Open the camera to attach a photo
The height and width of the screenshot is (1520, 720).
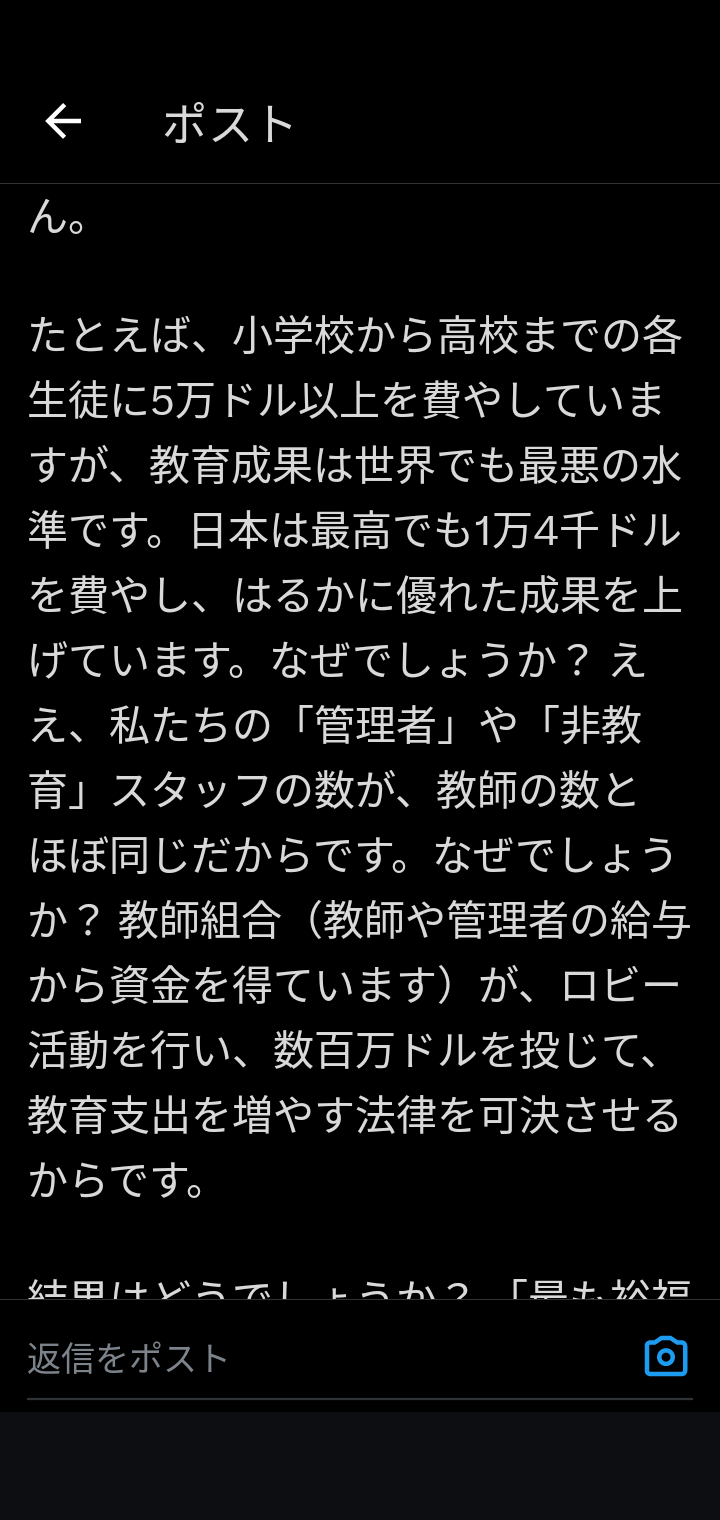666,1357
